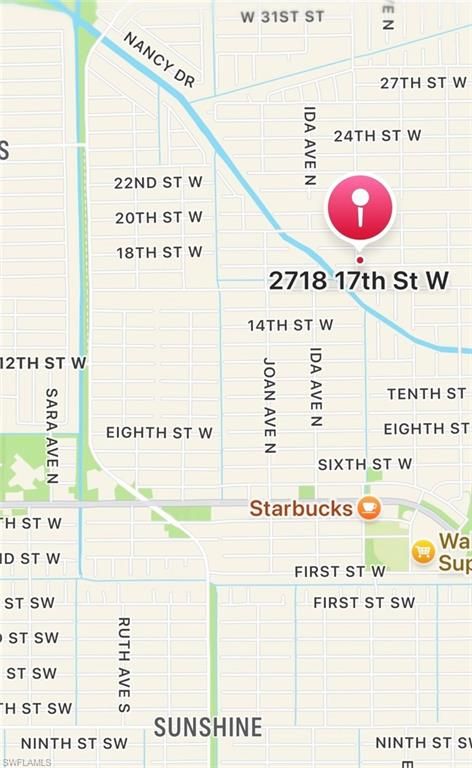The width and height of the screenshot is (472, 768).
Task: Open the Walmart Supercenter shopping marker
Action: coord(423,552)
